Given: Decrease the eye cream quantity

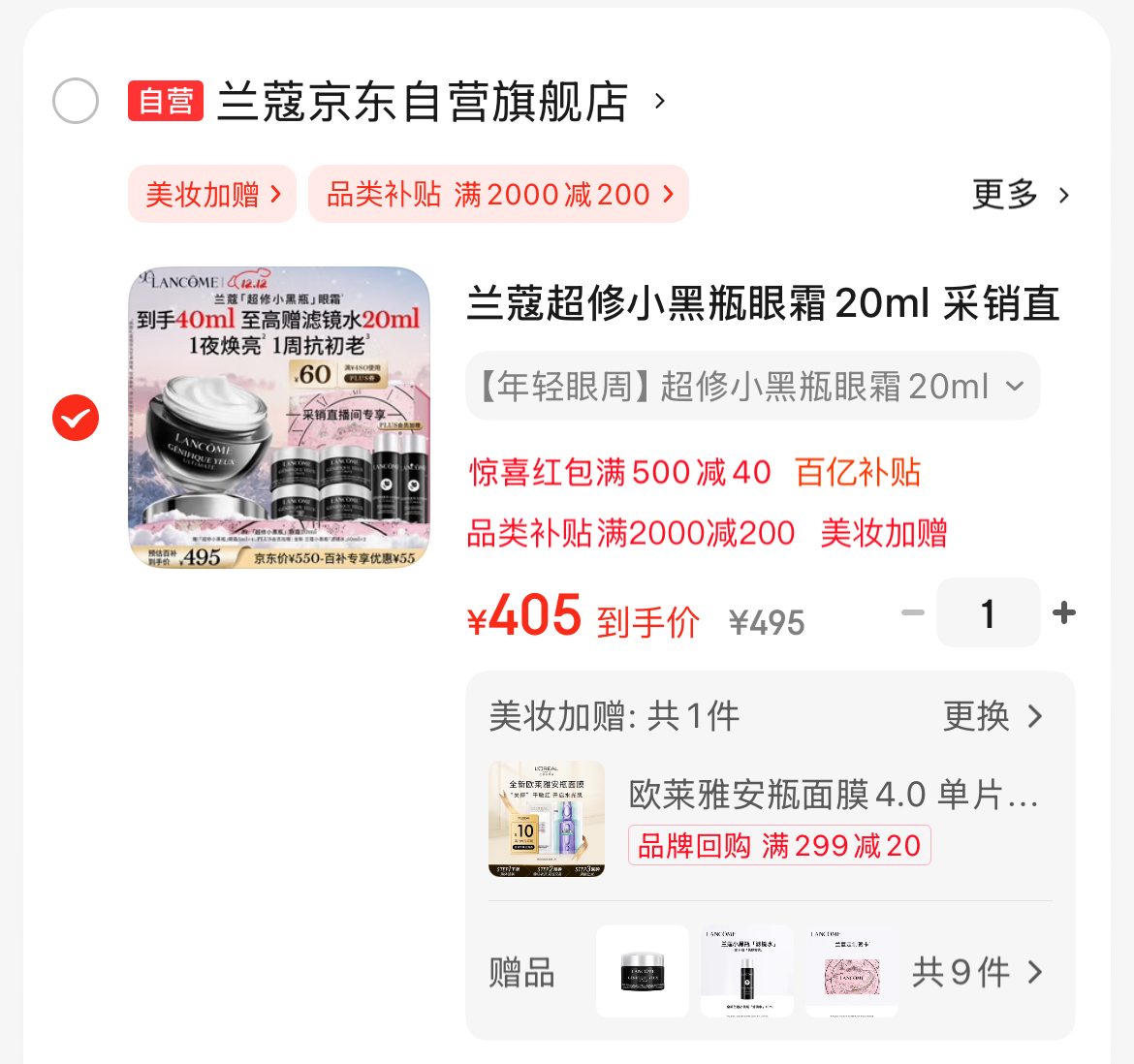Looking at the screenshot, I should (x=912, y=612).
